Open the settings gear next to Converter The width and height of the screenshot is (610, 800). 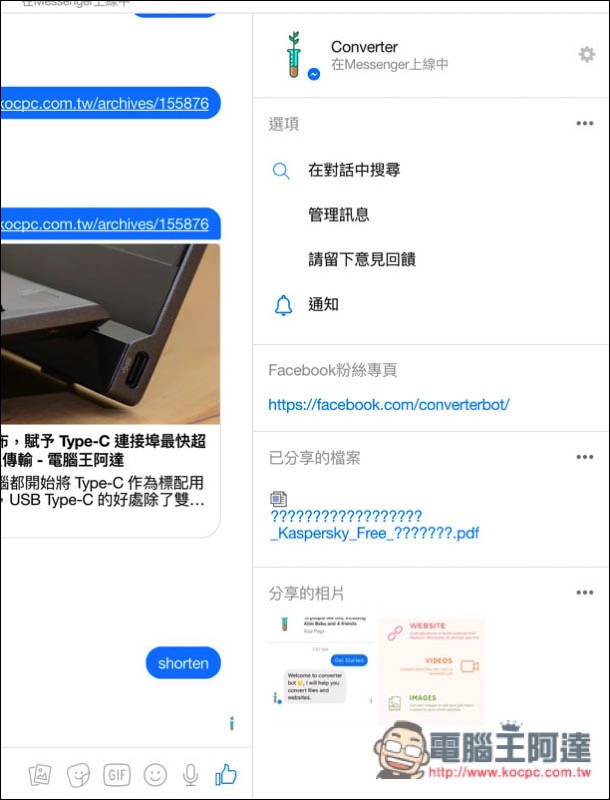[x=587, y=55]
